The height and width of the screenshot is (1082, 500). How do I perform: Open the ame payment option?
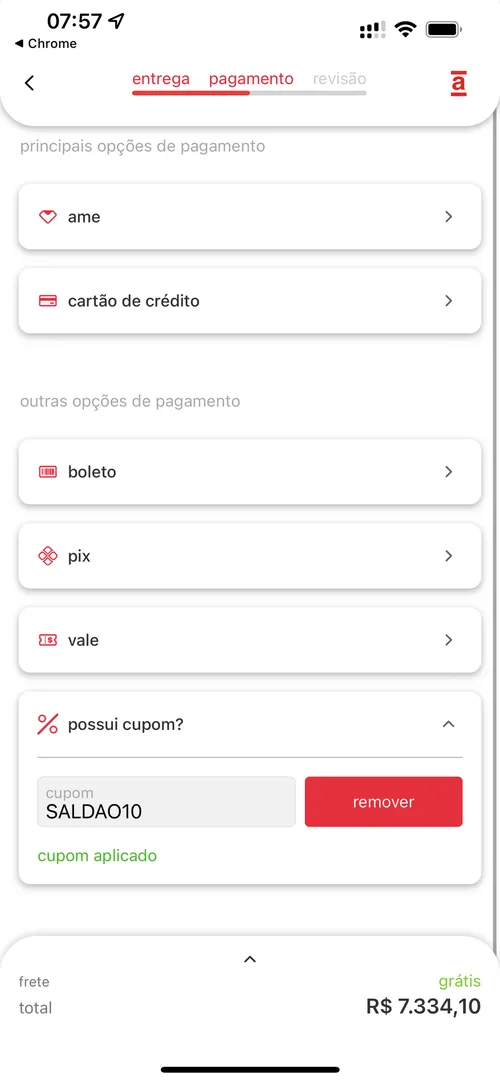pos(250,217)
